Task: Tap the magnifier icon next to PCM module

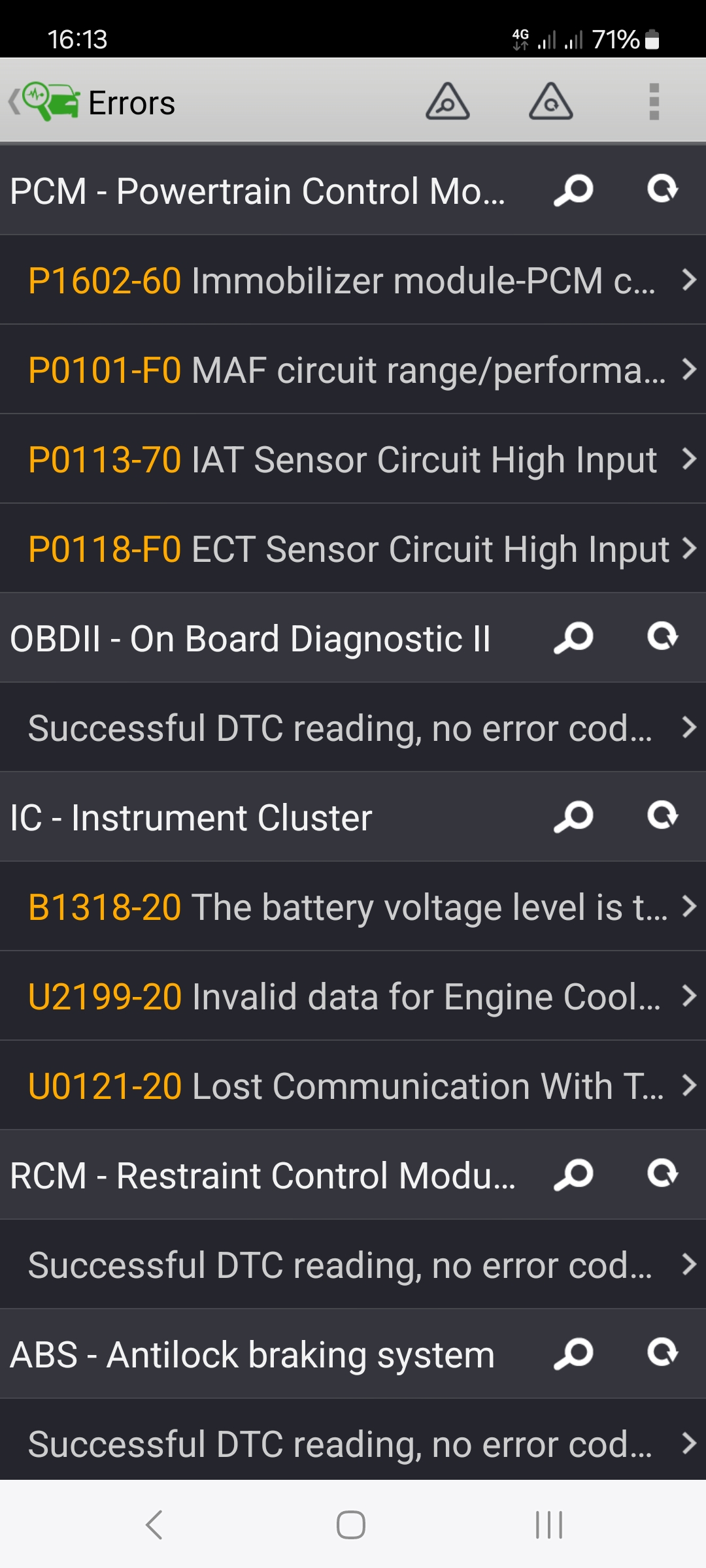Action: coord(573,190)
